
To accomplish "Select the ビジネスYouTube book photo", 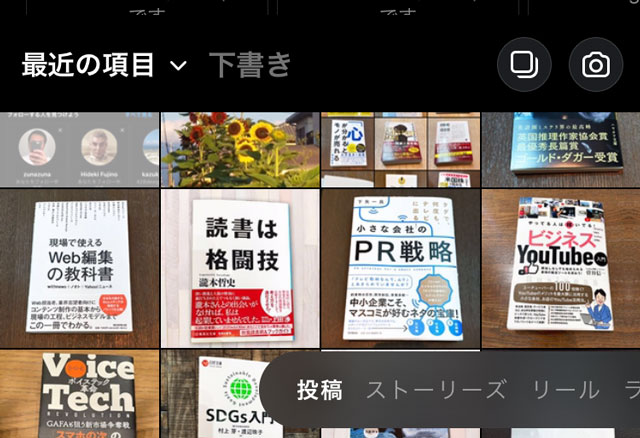I will [561, 268].
